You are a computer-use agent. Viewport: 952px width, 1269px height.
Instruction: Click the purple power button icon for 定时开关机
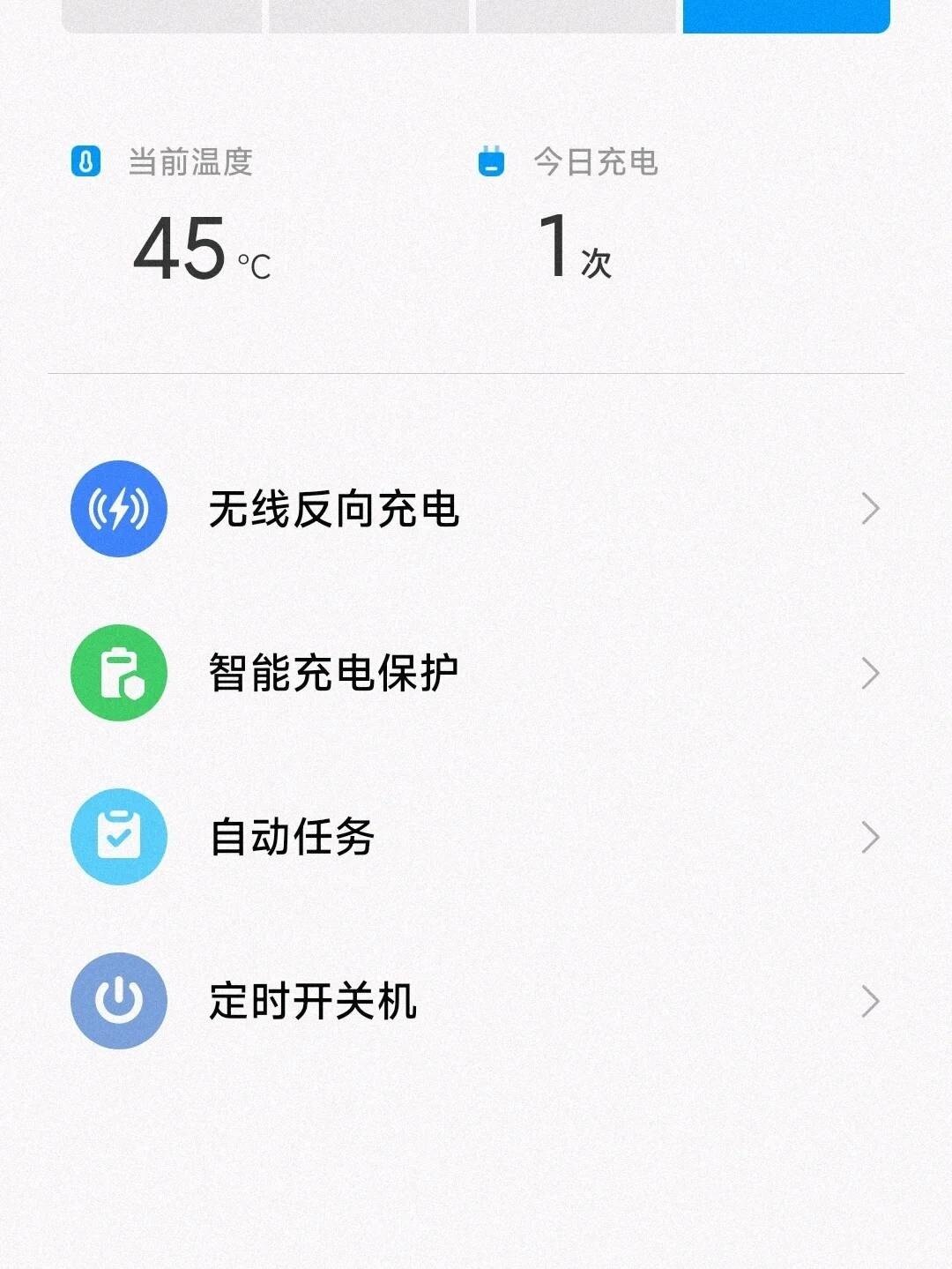point(117,1001)
